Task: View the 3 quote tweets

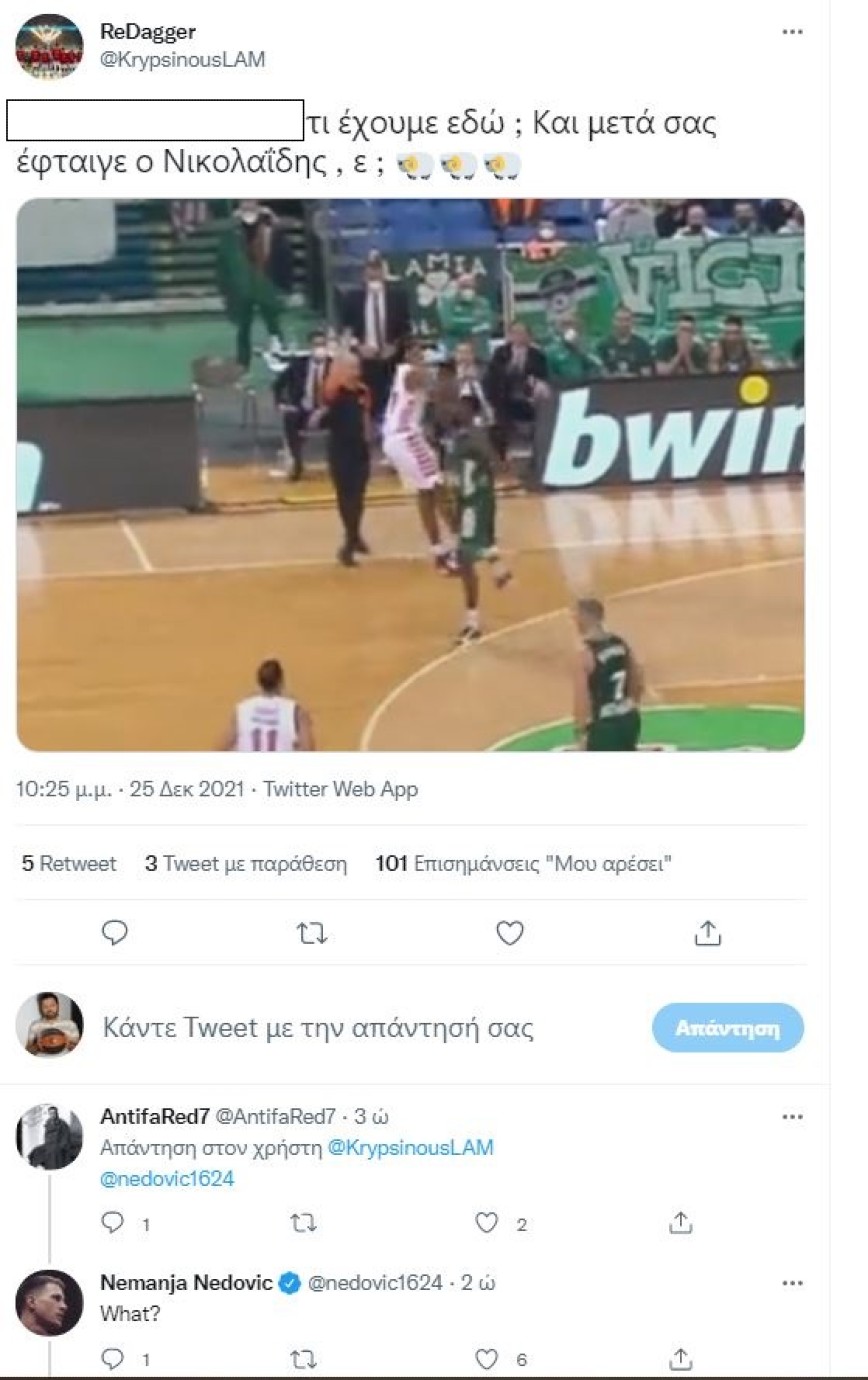Action: (x=246, y=864)
